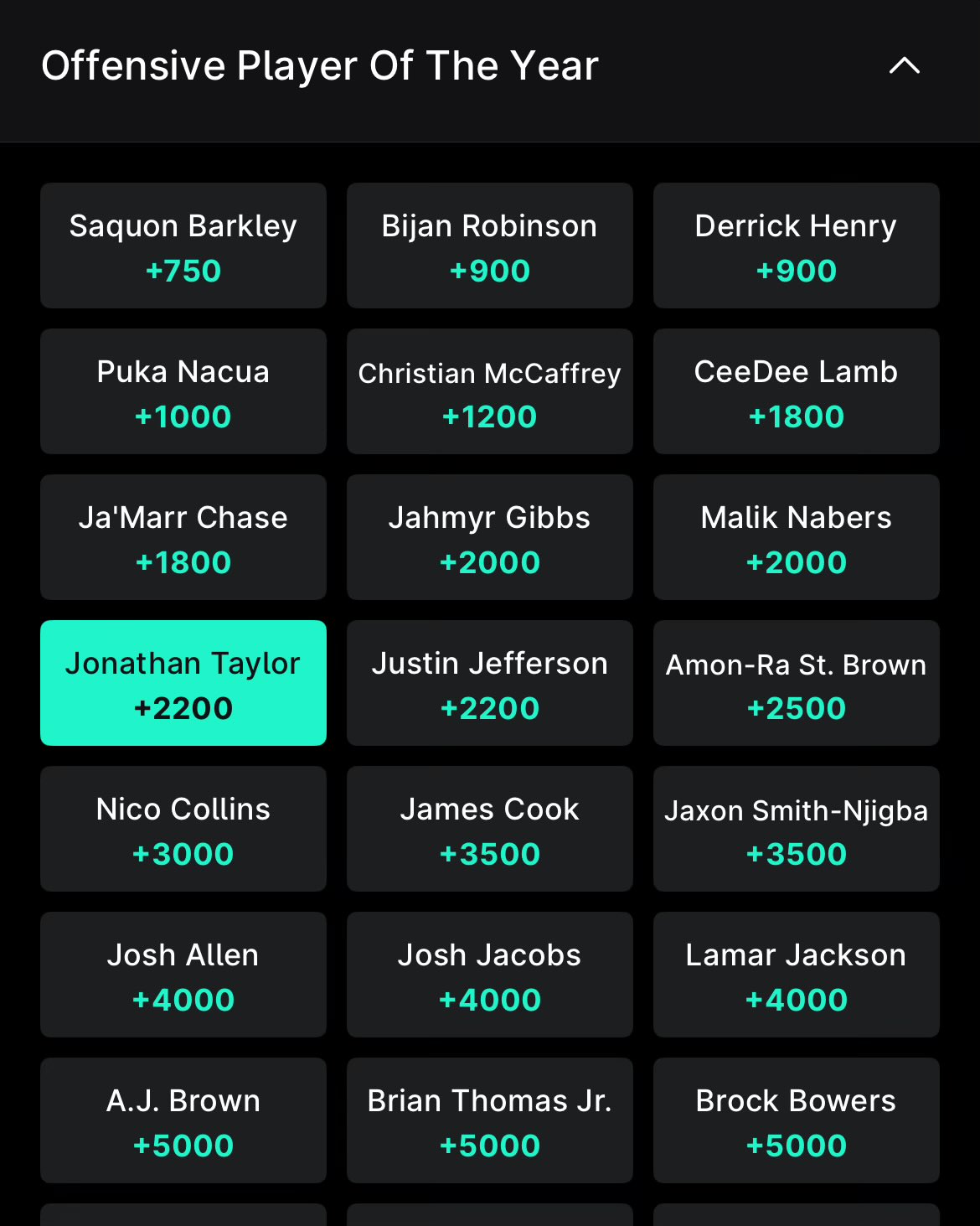
Task: Collapse the Offensive Player Of The Year section
Action: coord(904,66)
